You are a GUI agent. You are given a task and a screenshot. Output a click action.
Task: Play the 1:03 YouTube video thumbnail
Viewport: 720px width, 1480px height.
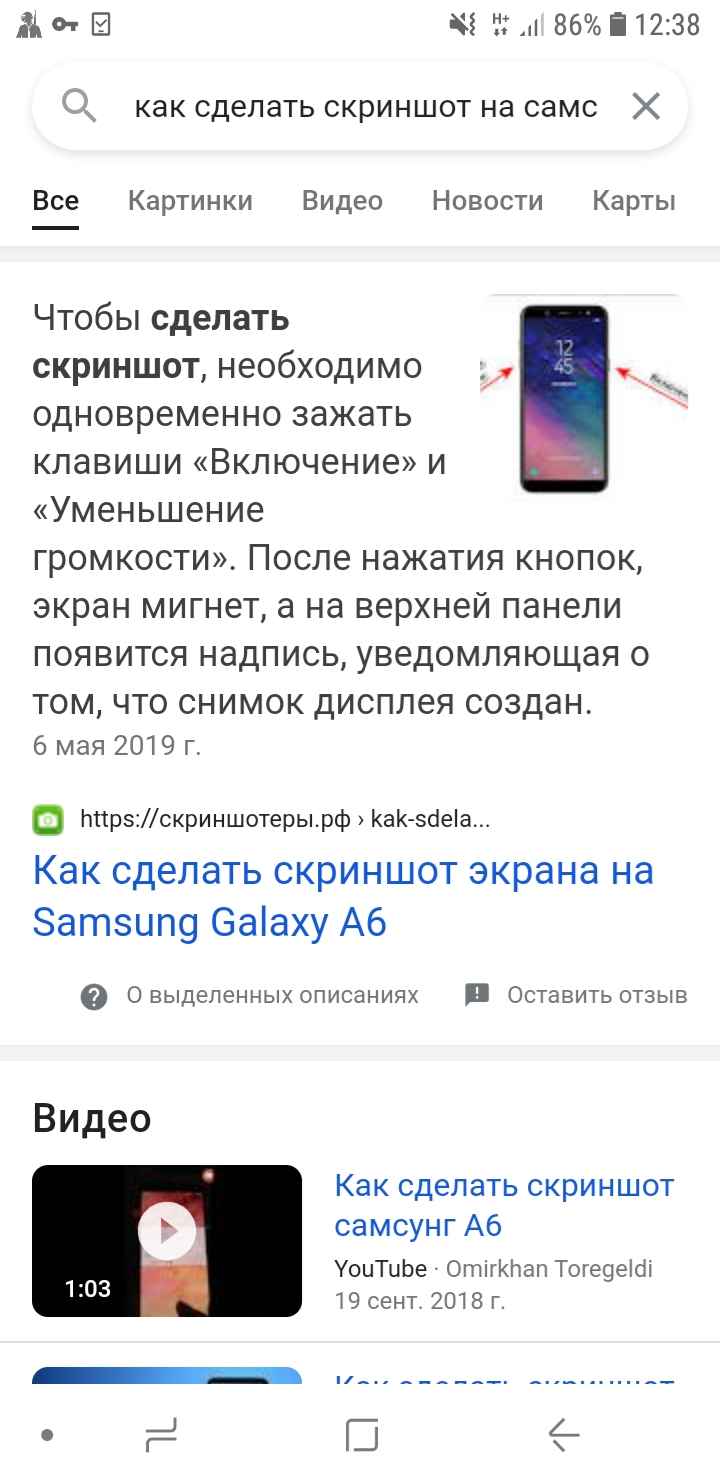click(167, 1241)
